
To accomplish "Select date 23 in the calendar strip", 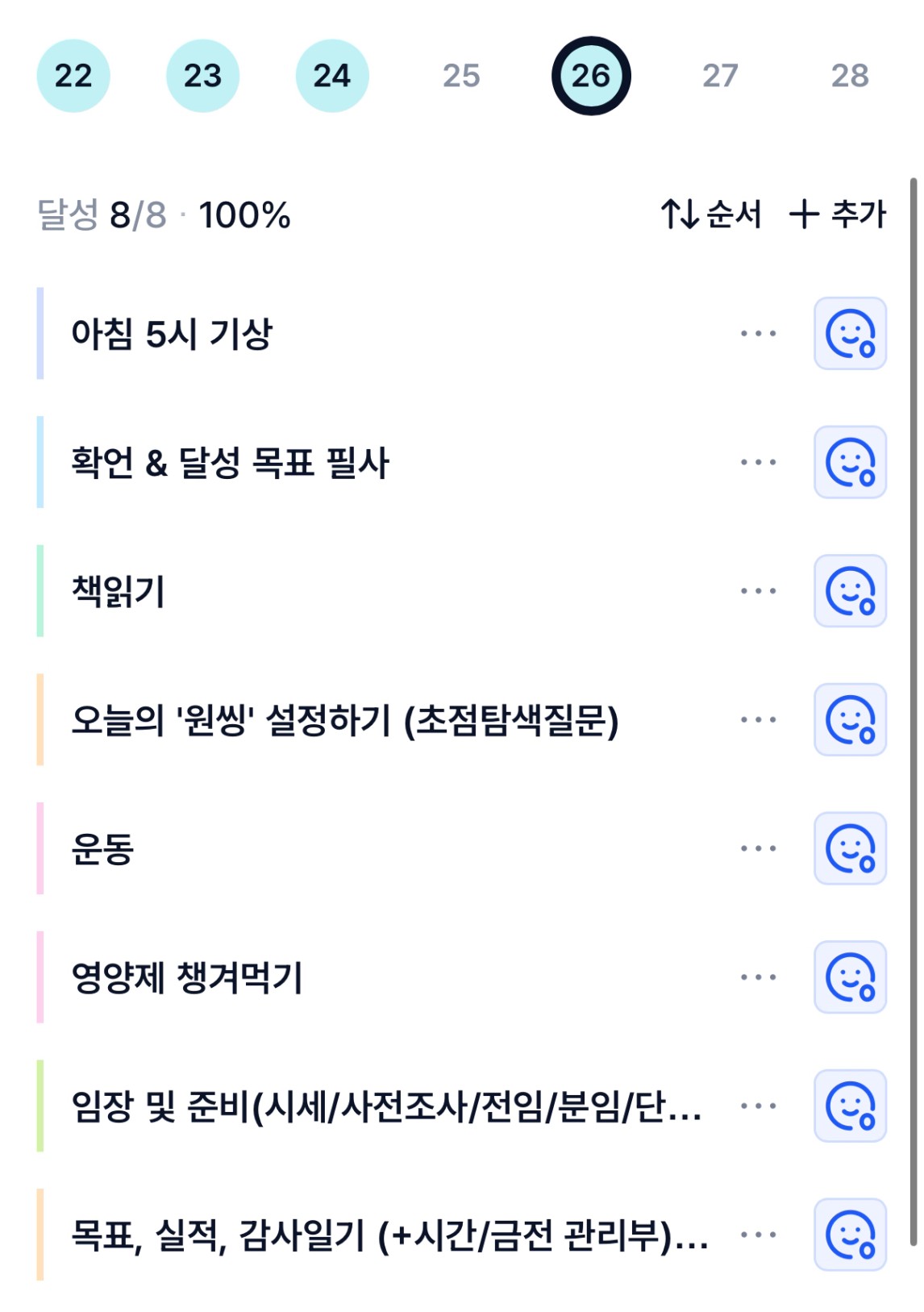I will tap(202, 76).
